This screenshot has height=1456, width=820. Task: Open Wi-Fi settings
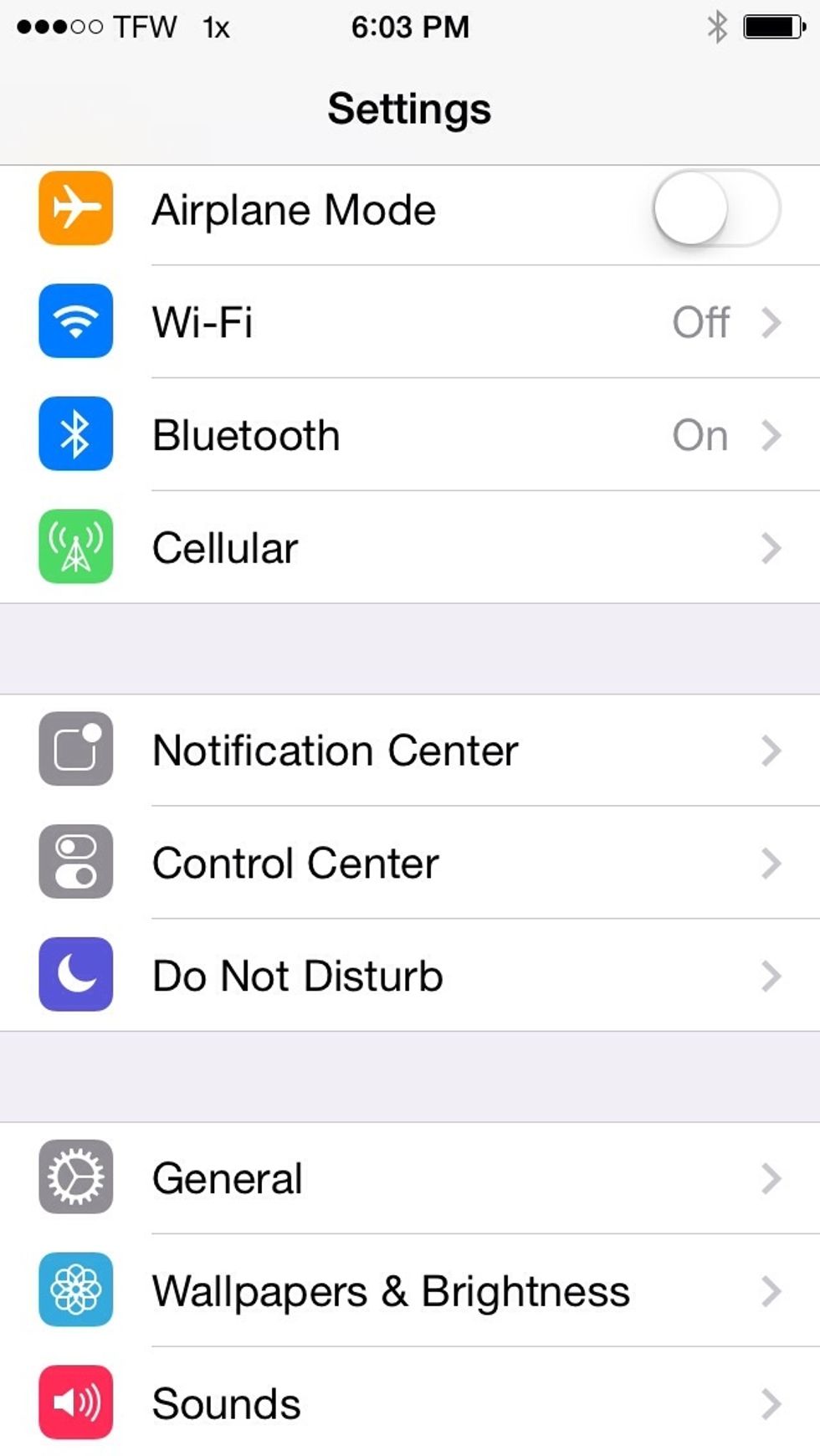click(x=410, y=322)
